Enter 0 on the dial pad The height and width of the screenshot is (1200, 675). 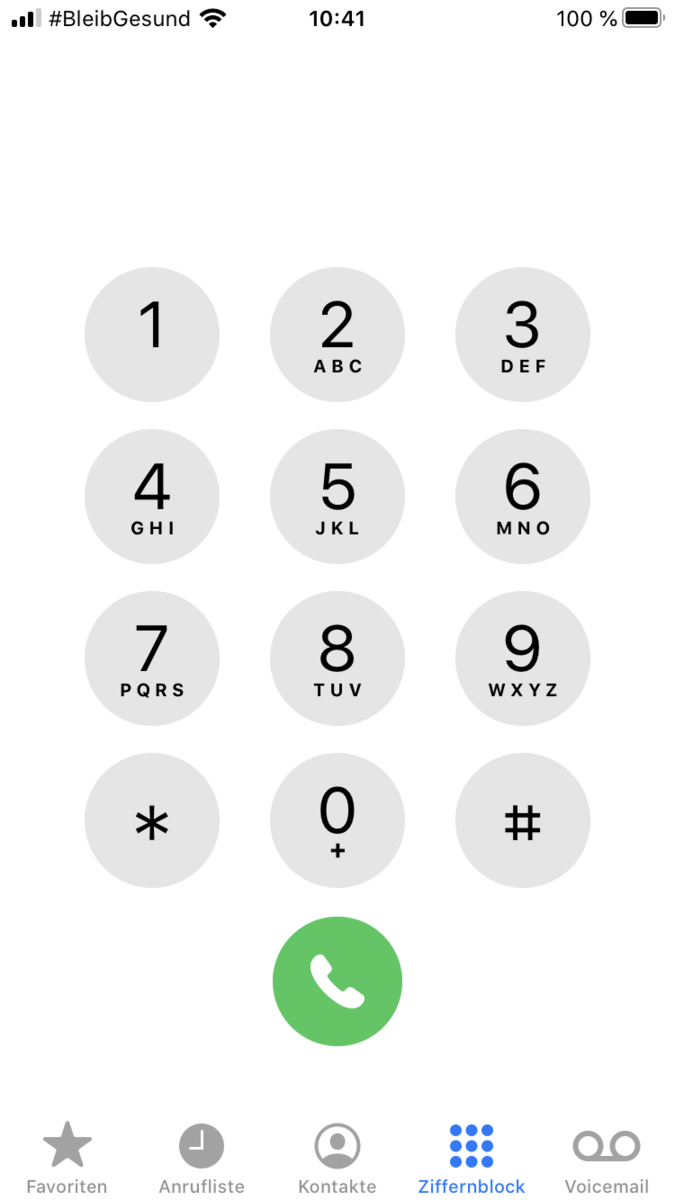[337, 821]
